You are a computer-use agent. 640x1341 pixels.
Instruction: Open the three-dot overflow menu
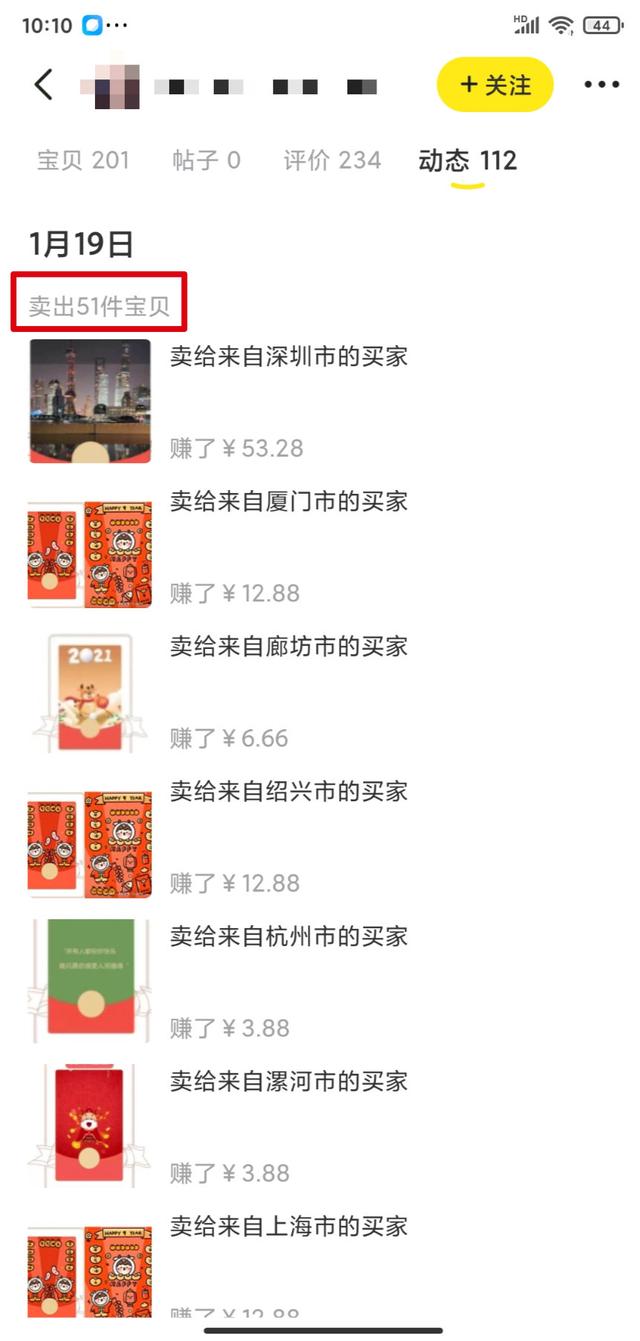[x=601, y=85]
